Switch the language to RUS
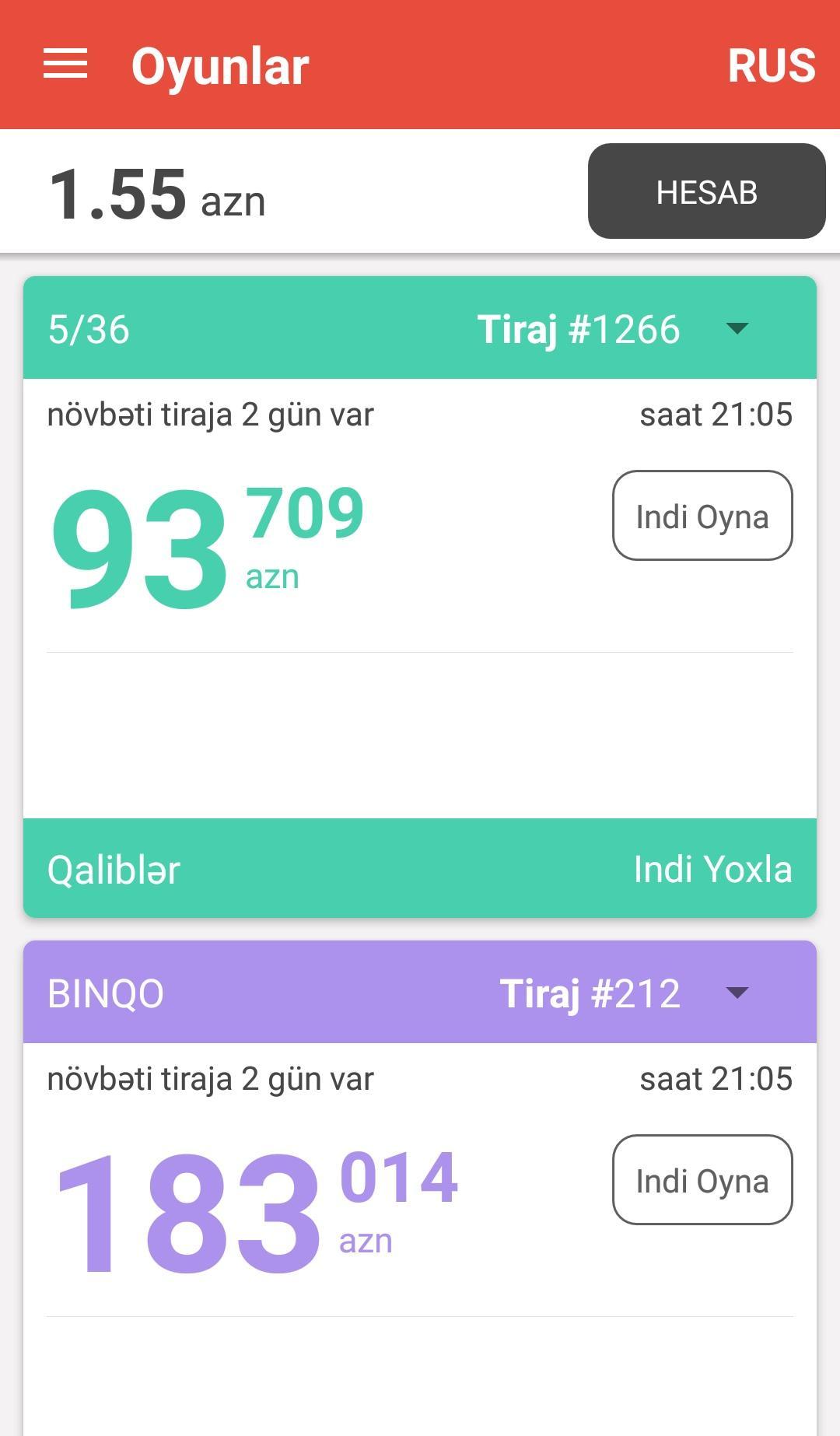840x1436 pixels. pos(771,66)
